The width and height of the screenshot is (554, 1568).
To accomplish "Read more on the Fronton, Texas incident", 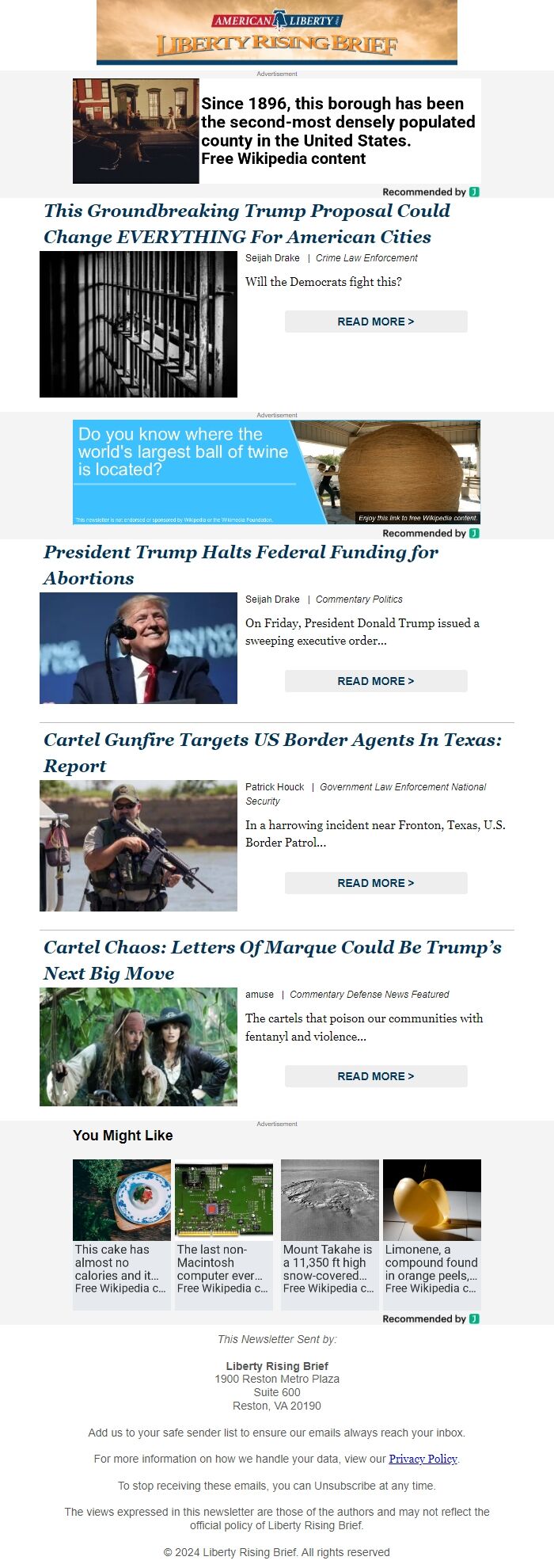I will 376,883.
